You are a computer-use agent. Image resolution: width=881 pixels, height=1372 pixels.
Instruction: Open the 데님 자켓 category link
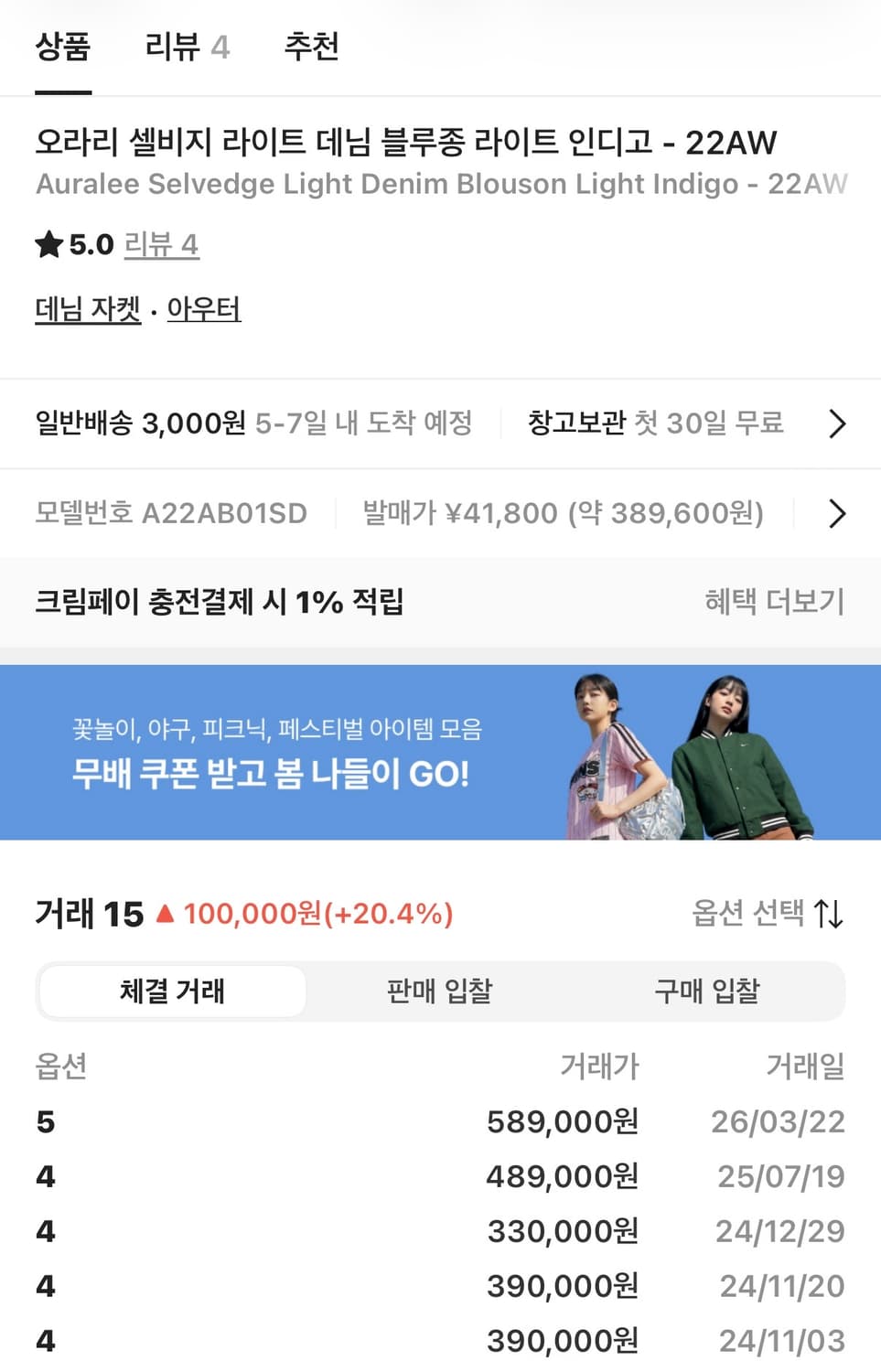click(87, 310)
